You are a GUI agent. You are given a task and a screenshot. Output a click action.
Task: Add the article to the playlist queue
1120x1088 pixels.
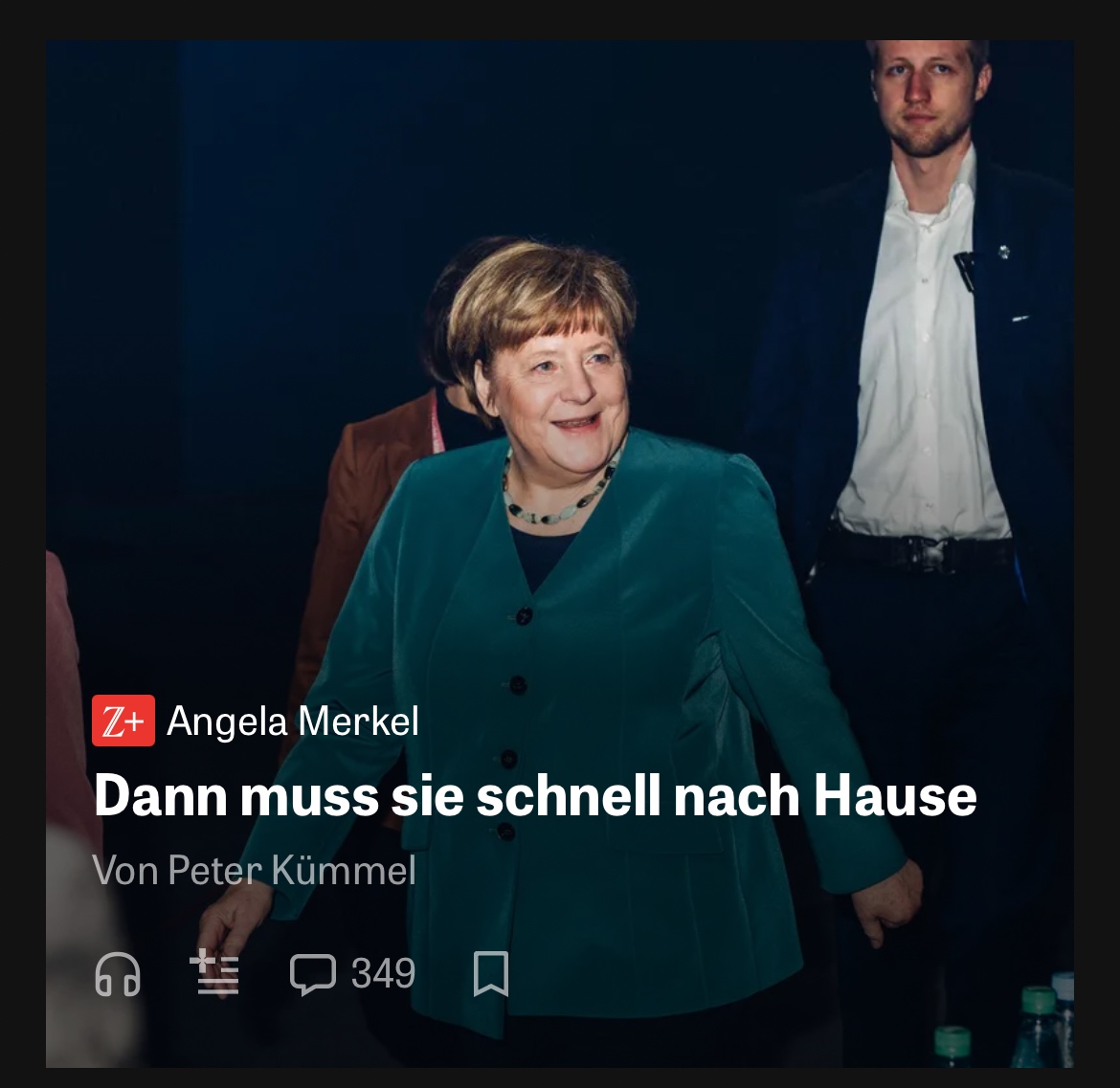click(x=215, y=974)
